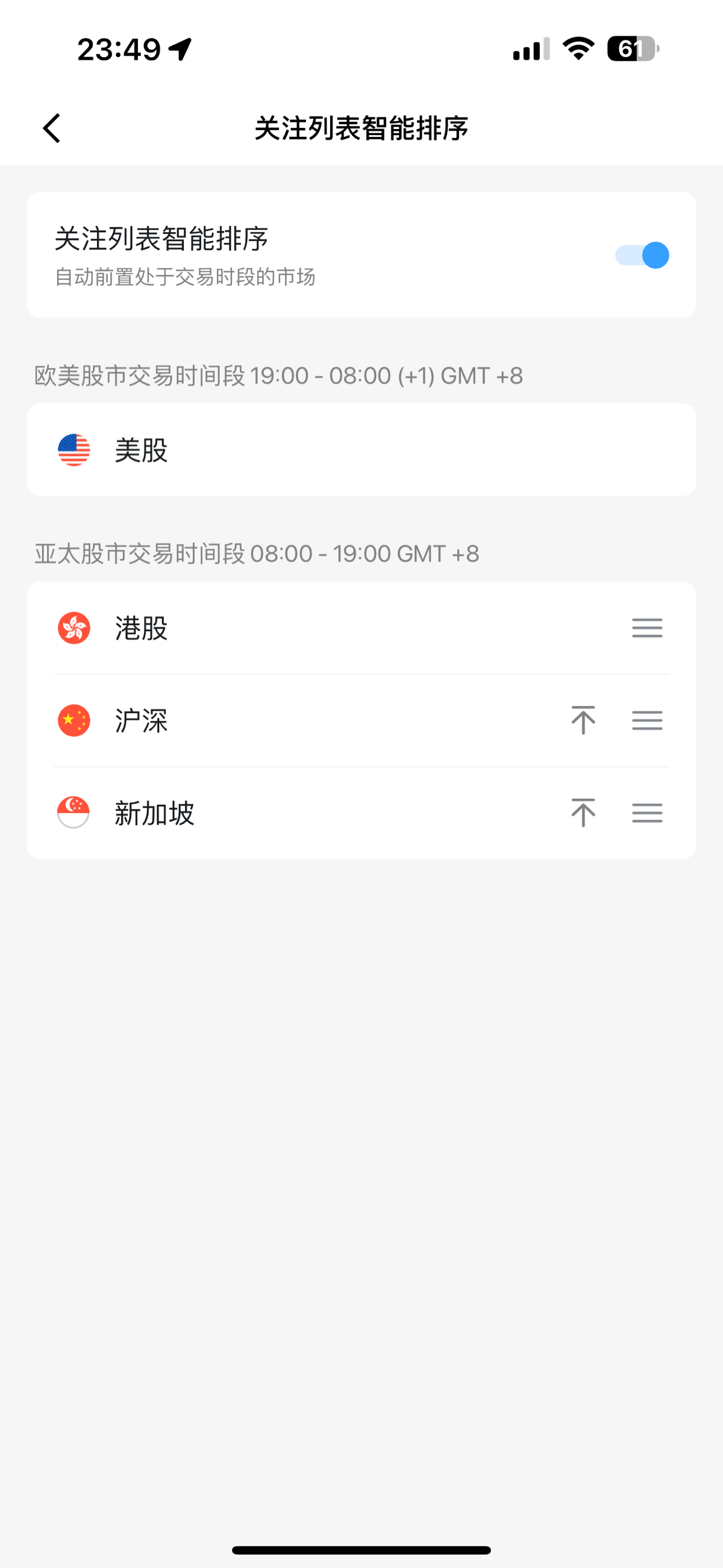
Task: Go back from 关注列表智能排序 page
Action: (x=52, y=128)
